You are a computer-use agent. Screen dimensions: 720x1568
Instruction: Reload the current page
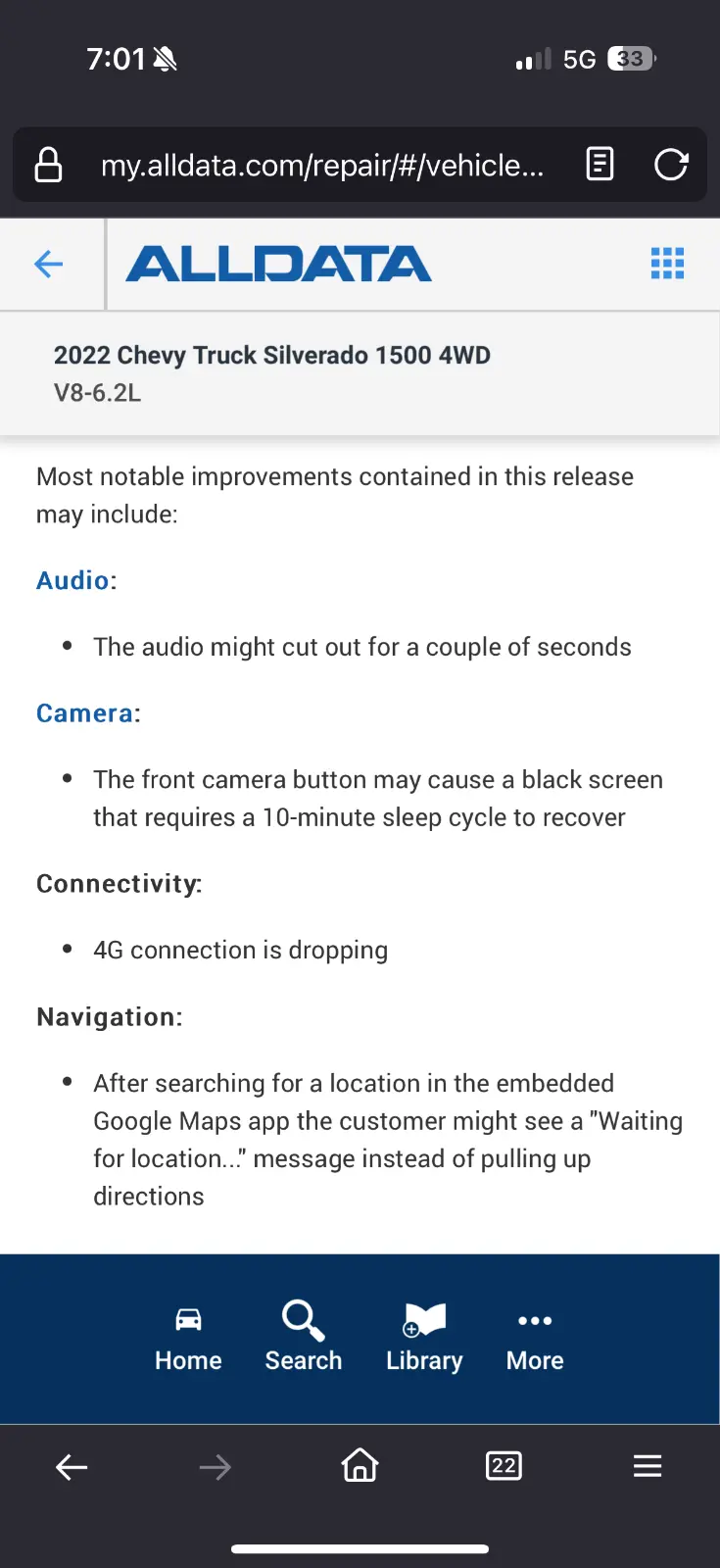[671, 164]
